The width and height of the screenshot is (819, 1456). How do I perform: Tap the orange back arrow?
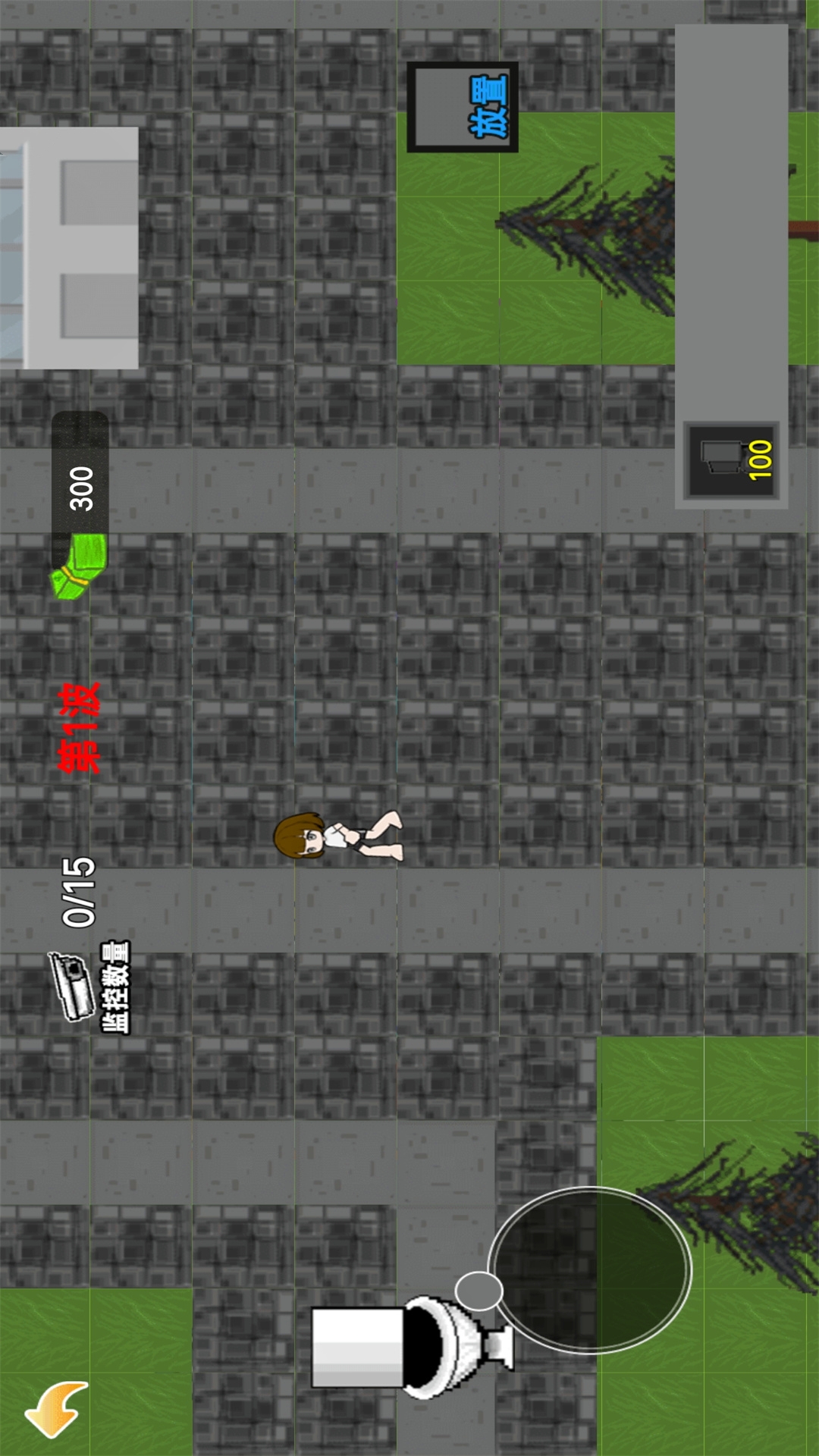pos(57,1408)
